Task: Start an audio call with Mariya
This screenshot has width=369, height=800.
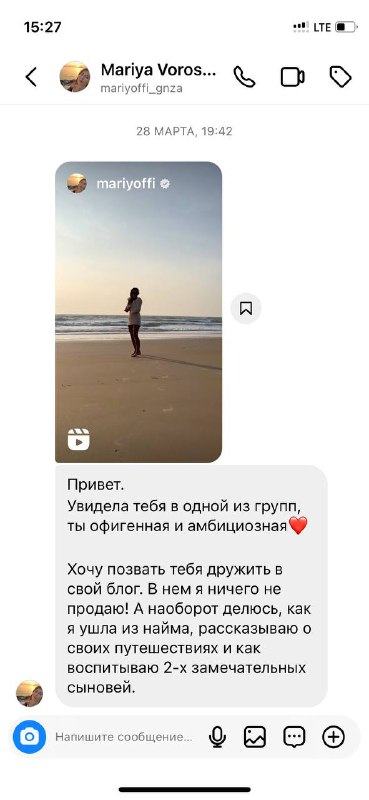Action: pos(244,77)
